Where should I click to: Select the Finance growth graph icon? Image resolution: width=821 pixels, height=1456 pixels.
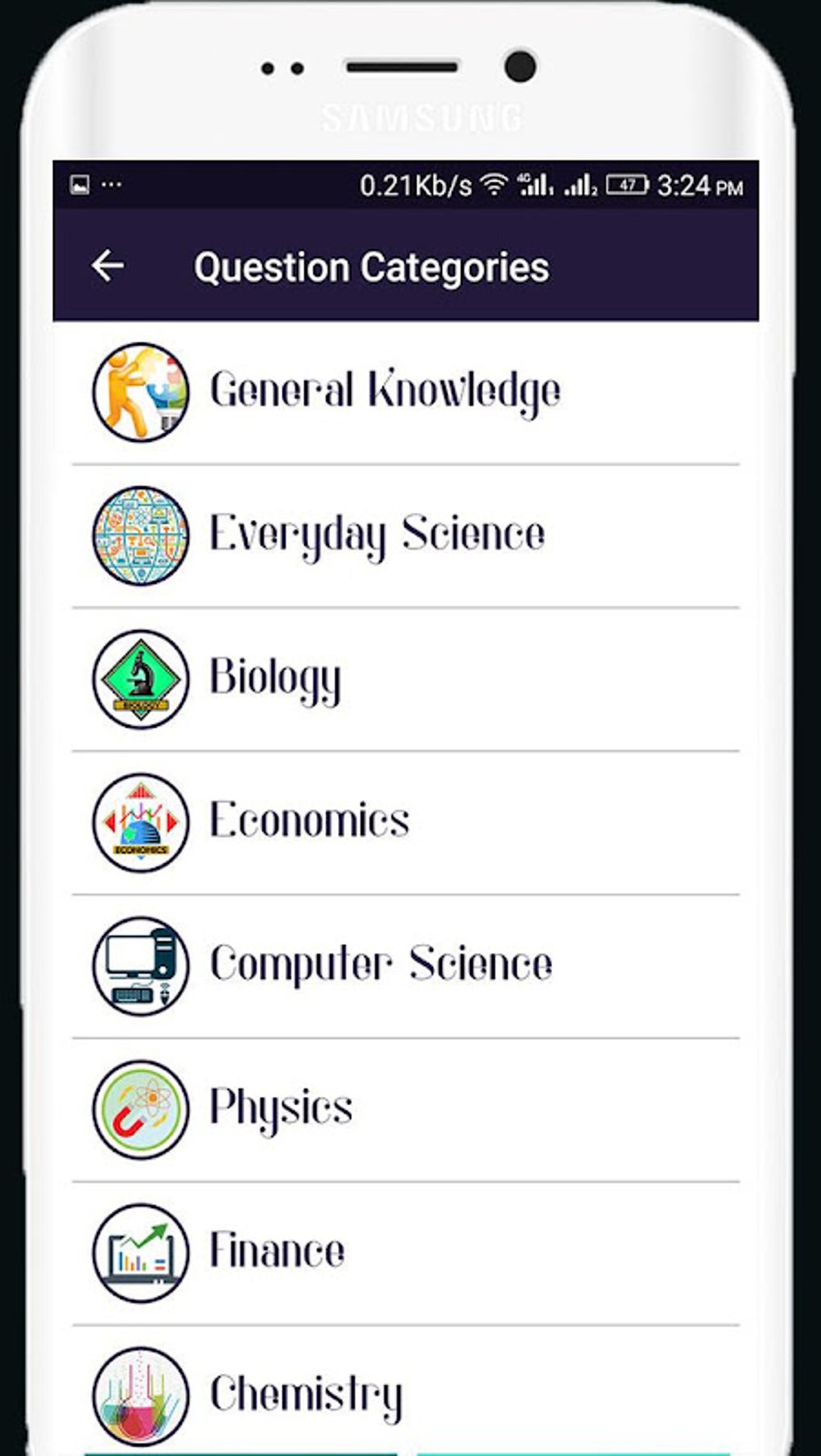[x=139, y=1251]
